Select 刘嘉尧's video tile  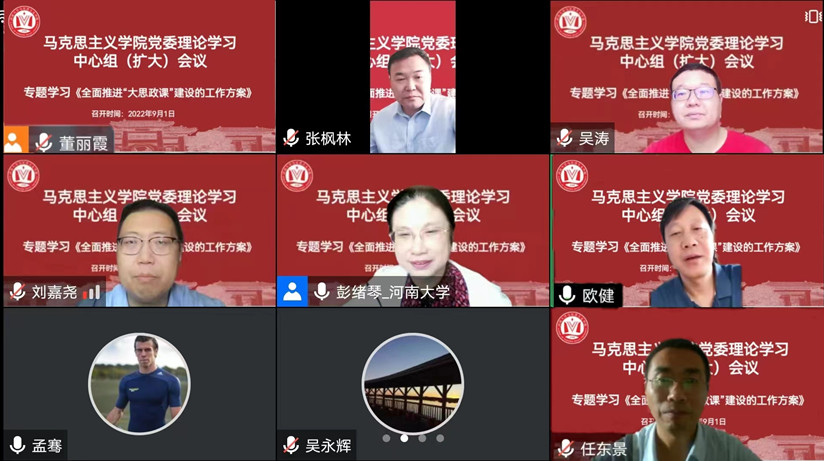click(x=138, y=230)
